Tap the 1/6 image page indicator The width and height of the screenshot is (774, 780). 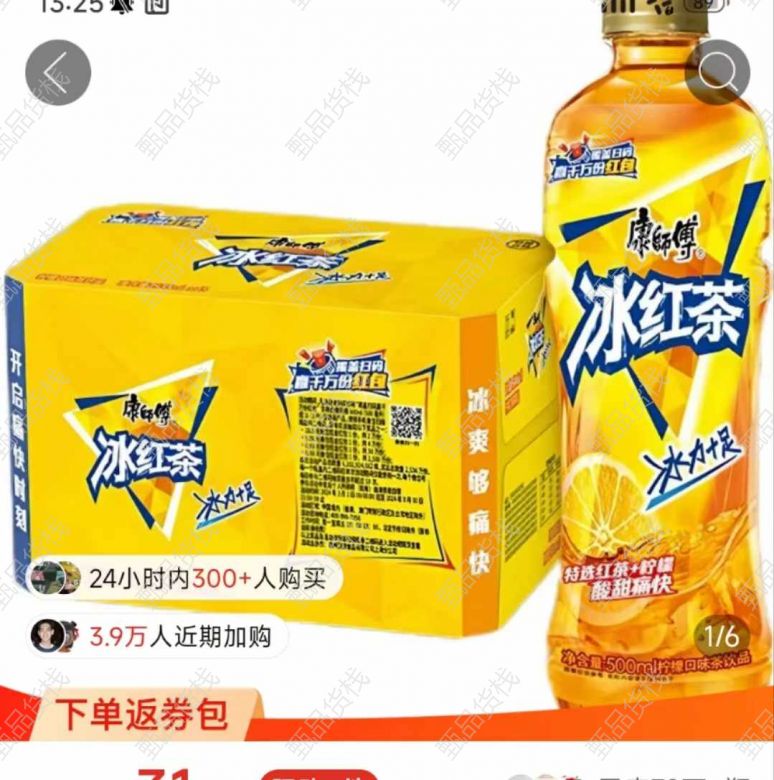coord(721,635)
